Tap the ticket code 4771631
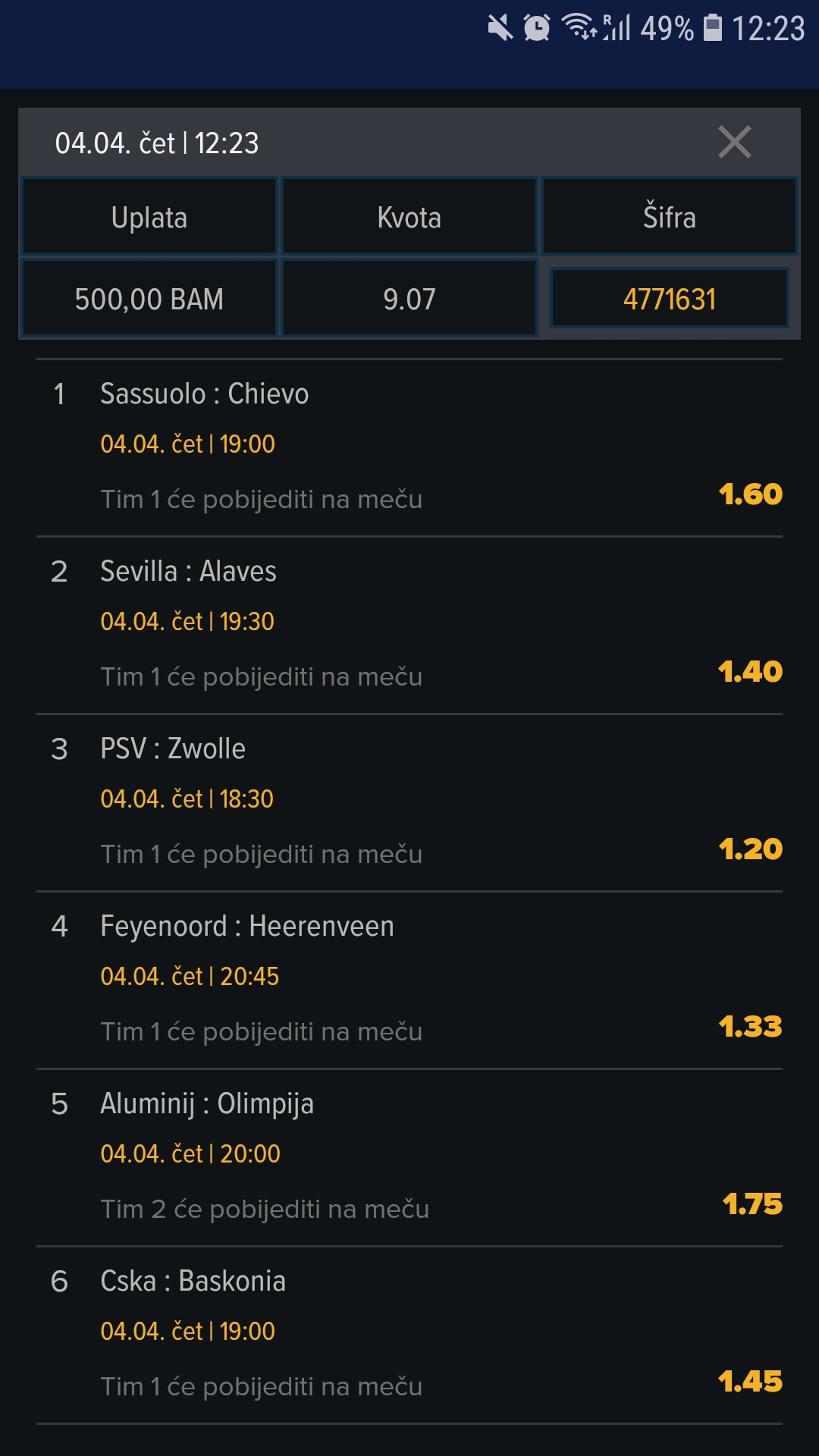 coord(669,299)
